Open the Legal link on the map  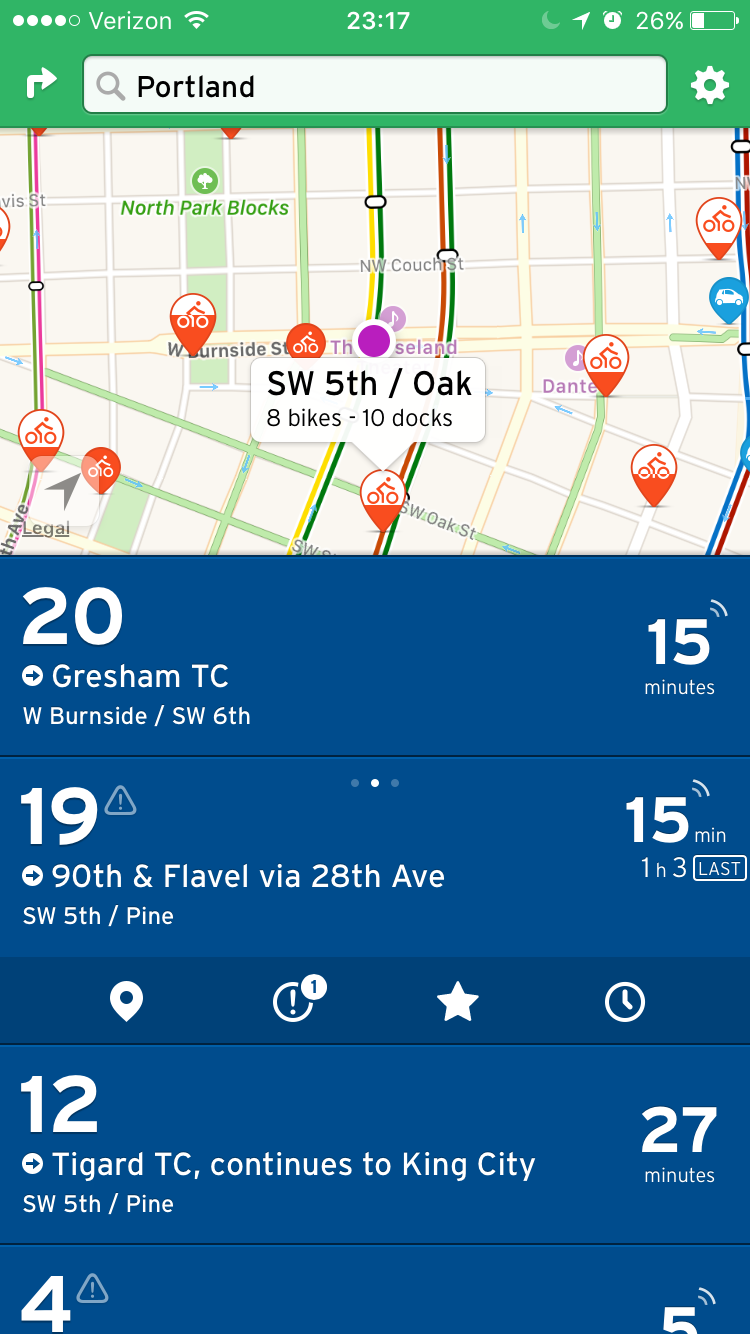[x=47, y=528]
